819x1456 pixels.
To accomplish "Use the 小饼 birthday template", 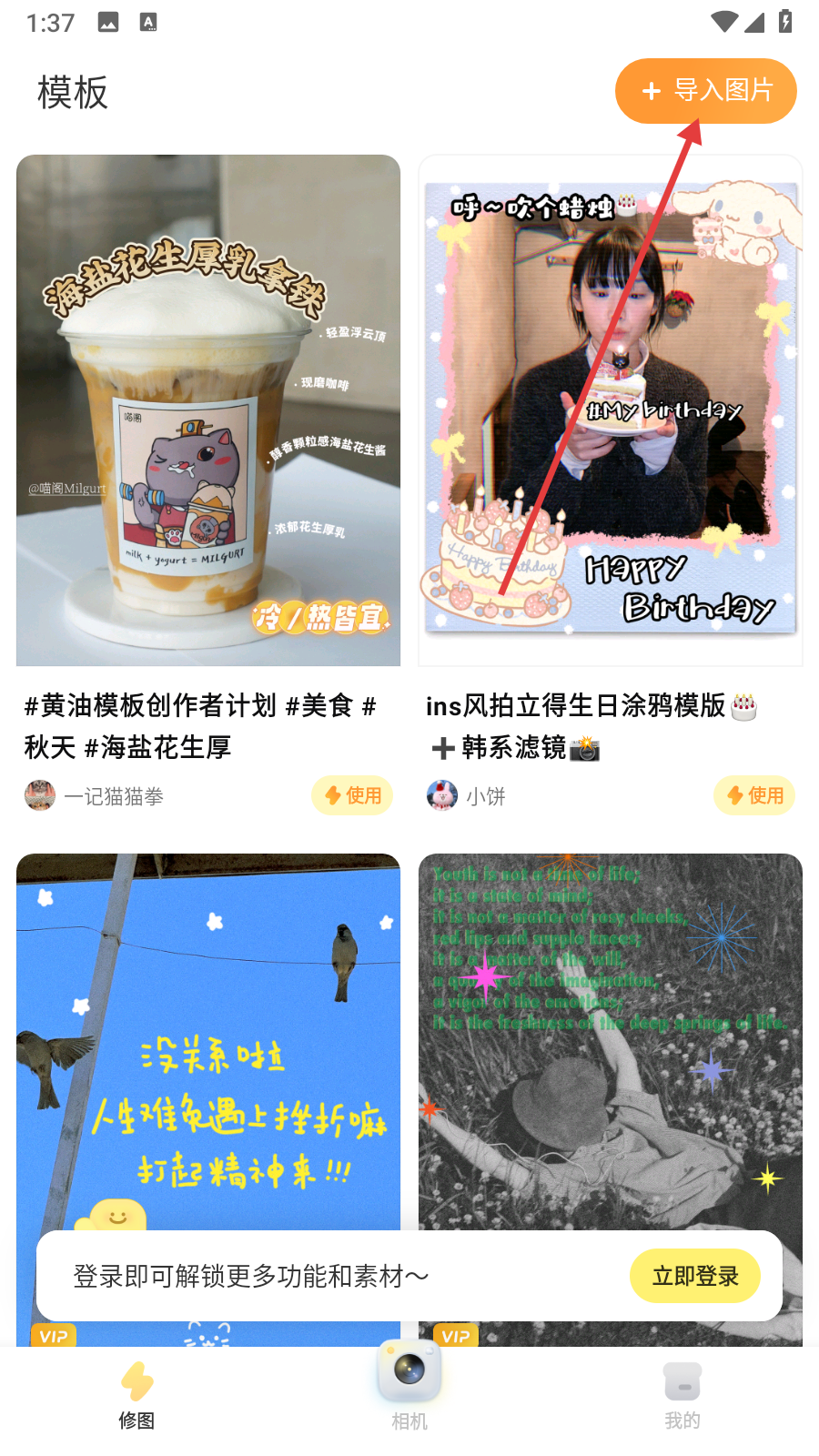I will tap(754, 795).
